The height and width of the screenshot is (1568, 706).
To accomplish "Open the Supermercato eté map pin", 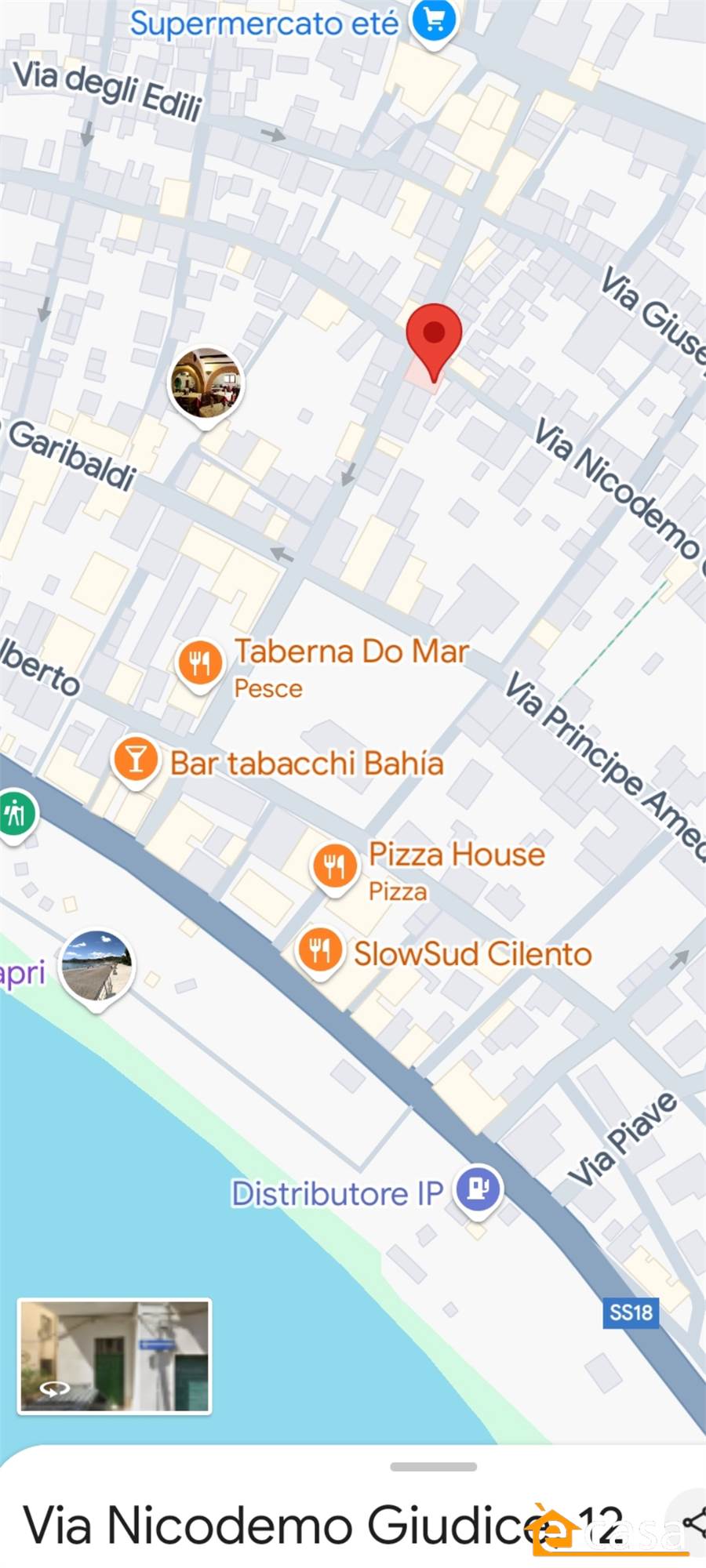I will tap(434, 21).
